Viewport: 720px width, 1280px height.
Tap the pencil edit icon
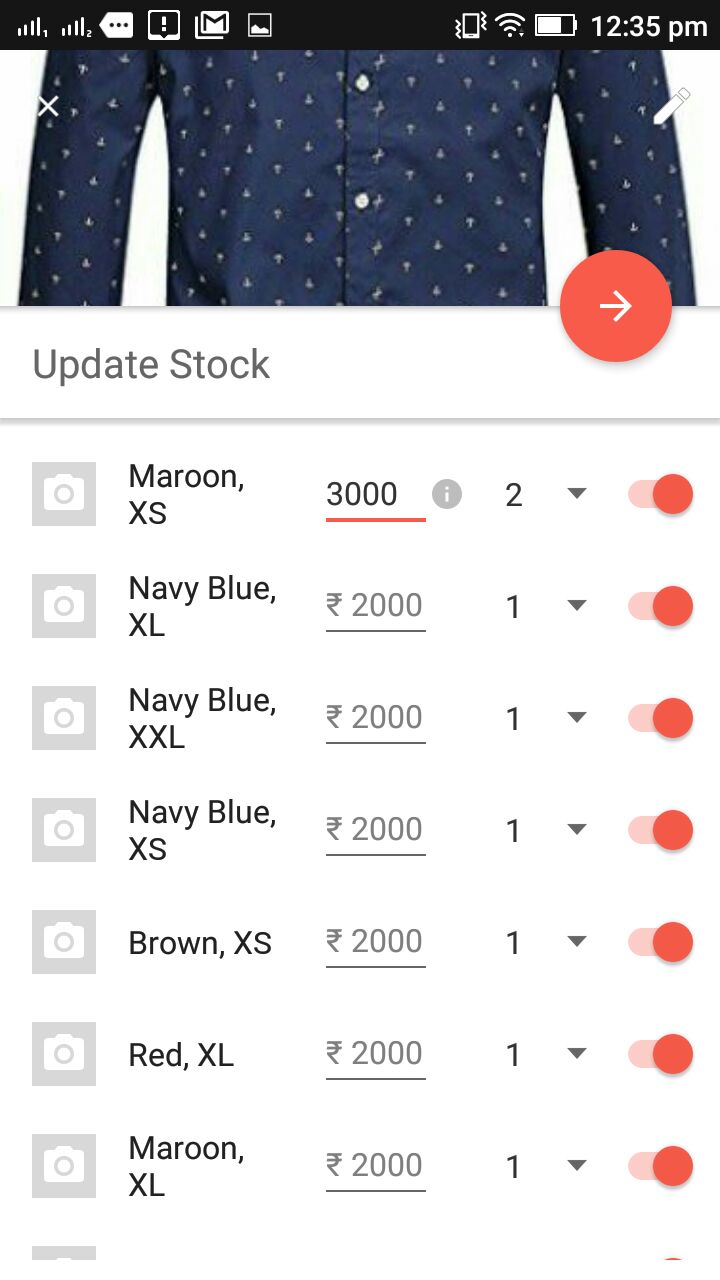point(671,107)
